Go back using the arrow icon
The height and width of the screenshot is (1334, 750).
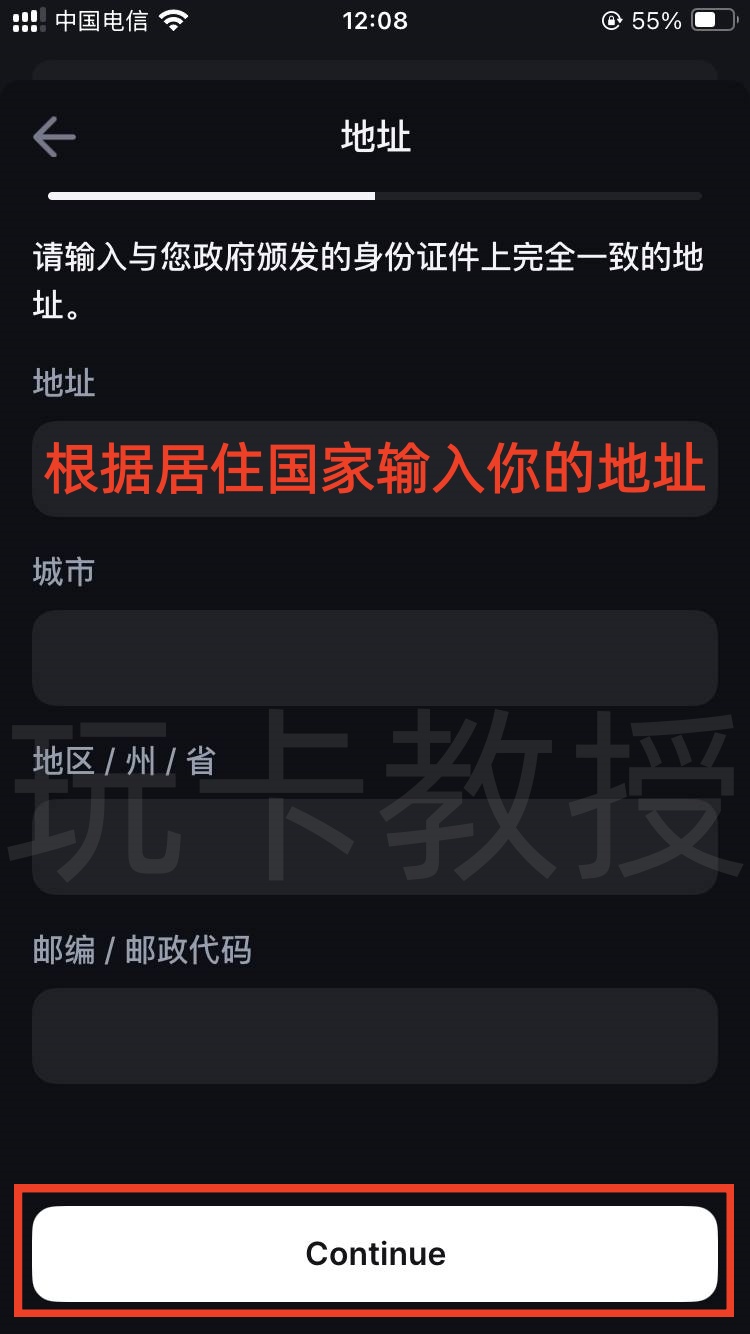(x=54, y=137)
